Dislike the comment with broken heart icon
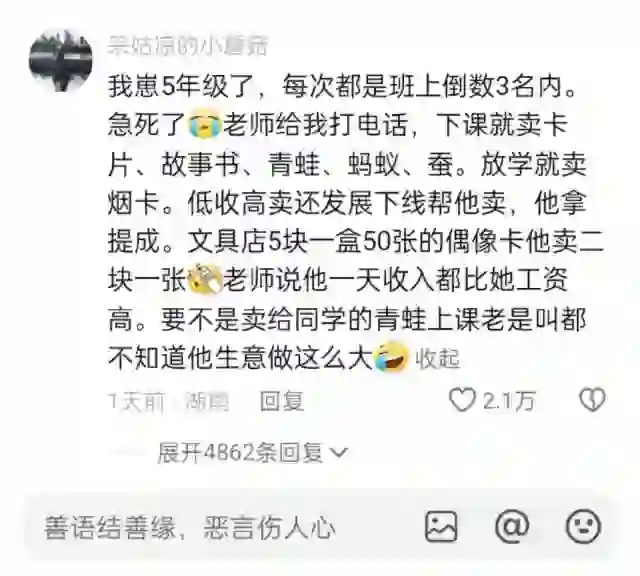This screenshot has width=640, height=576. [592, 401]
